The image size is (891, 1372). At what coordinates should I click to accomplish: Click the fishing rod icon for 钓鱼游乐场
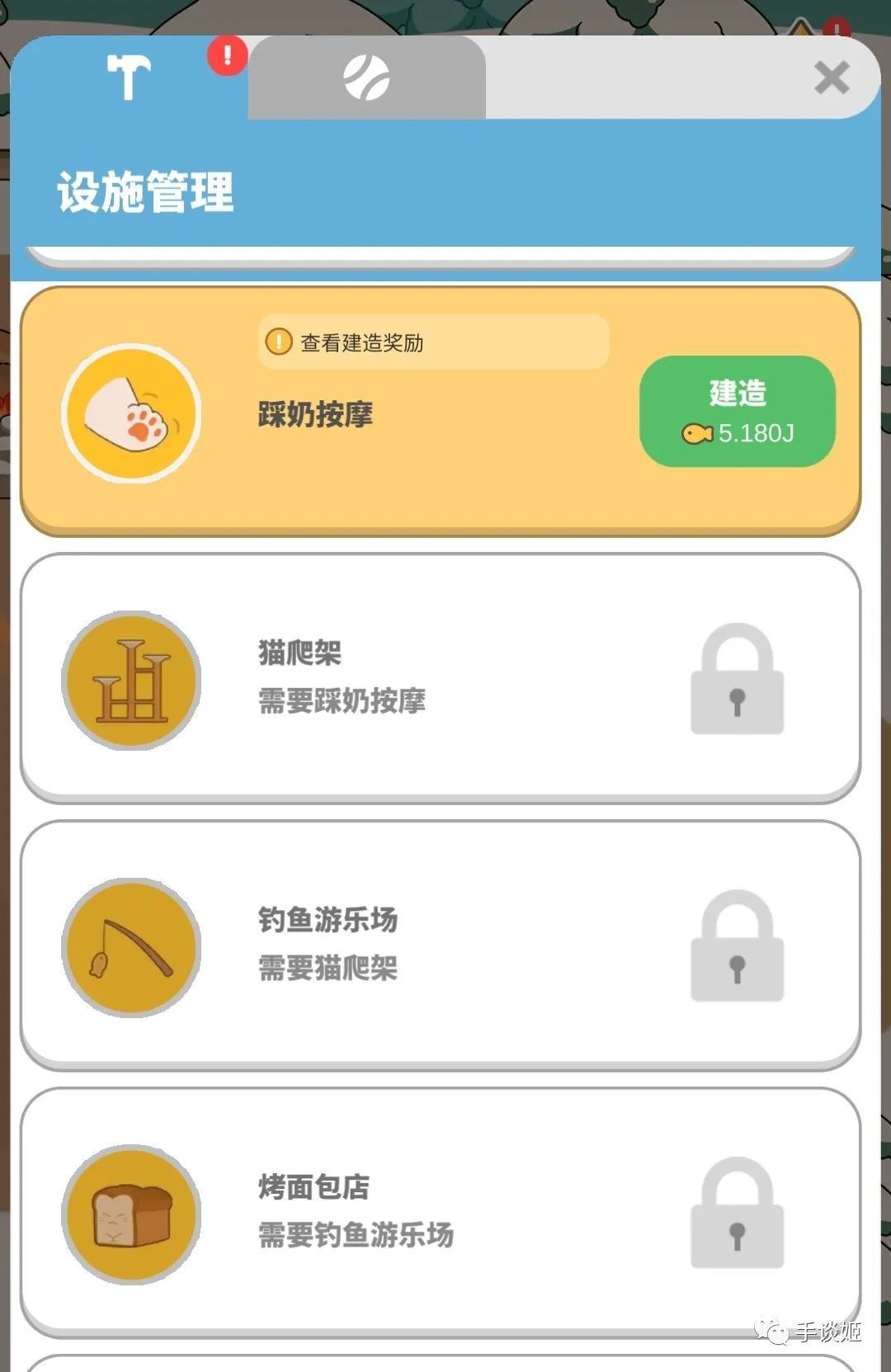tap(130, 949)
